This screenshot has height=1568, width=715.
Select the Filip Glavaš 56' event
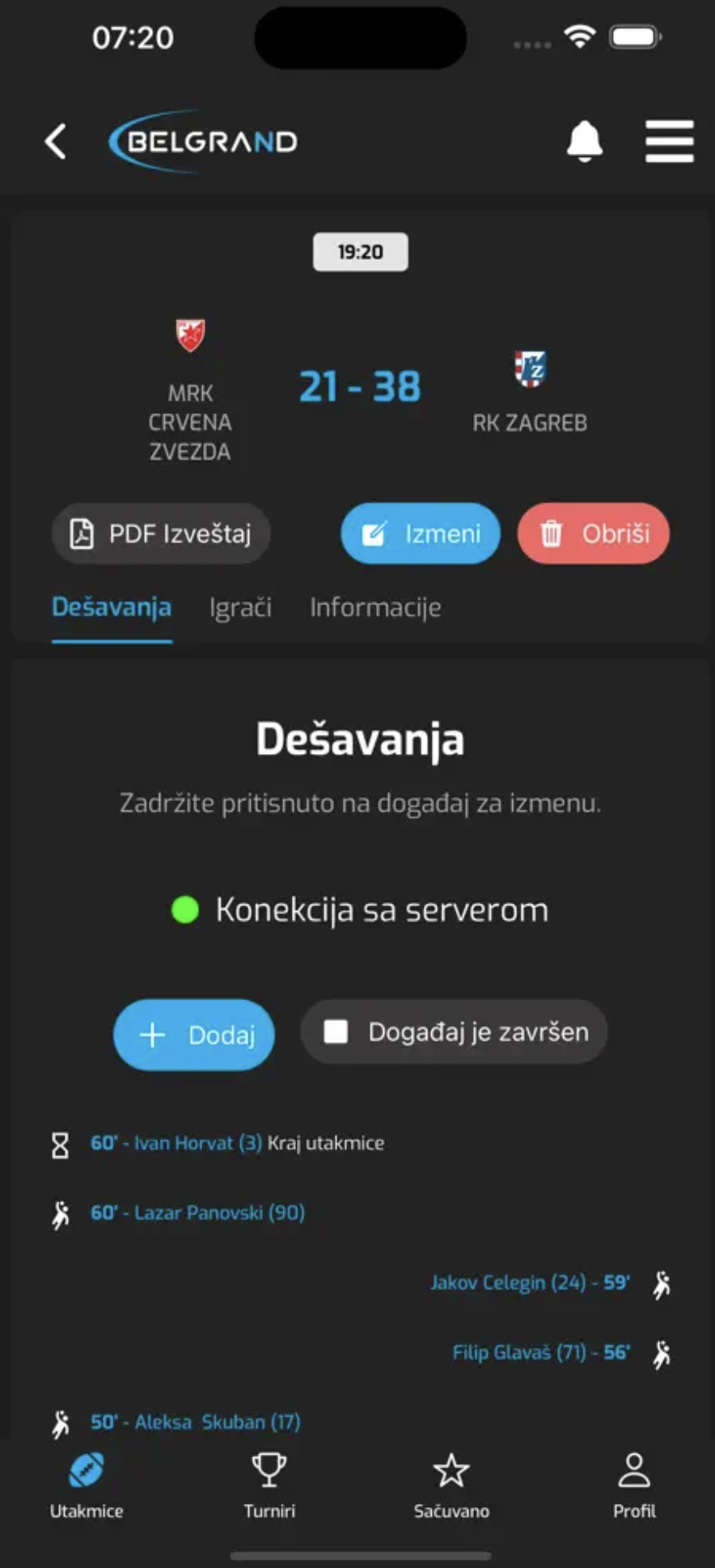coord(540,1352)
